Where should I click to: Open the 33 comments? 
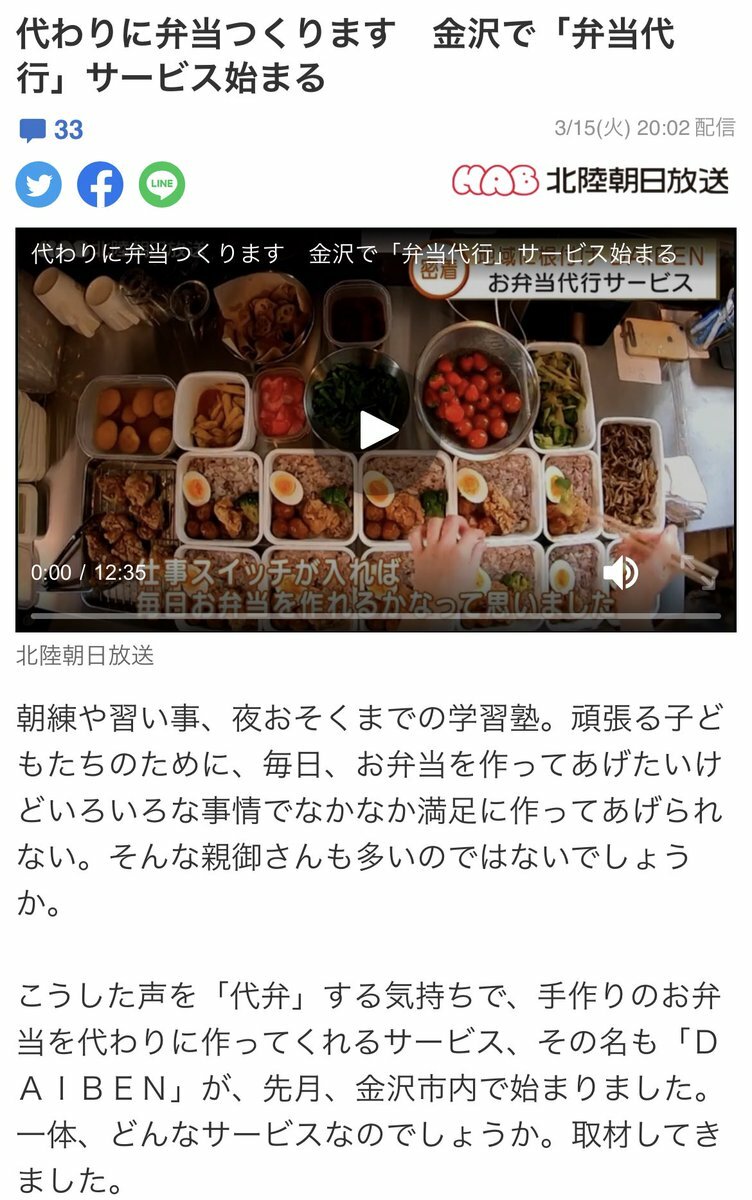coord(52,130)
